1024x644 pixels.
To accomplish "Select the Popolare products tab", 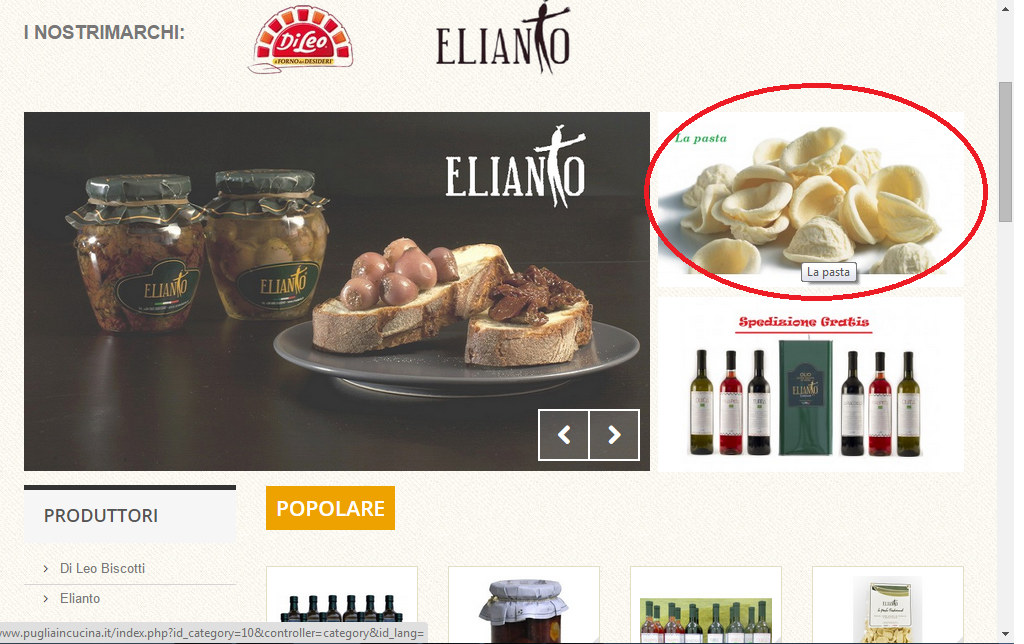I will coord(330,508).
